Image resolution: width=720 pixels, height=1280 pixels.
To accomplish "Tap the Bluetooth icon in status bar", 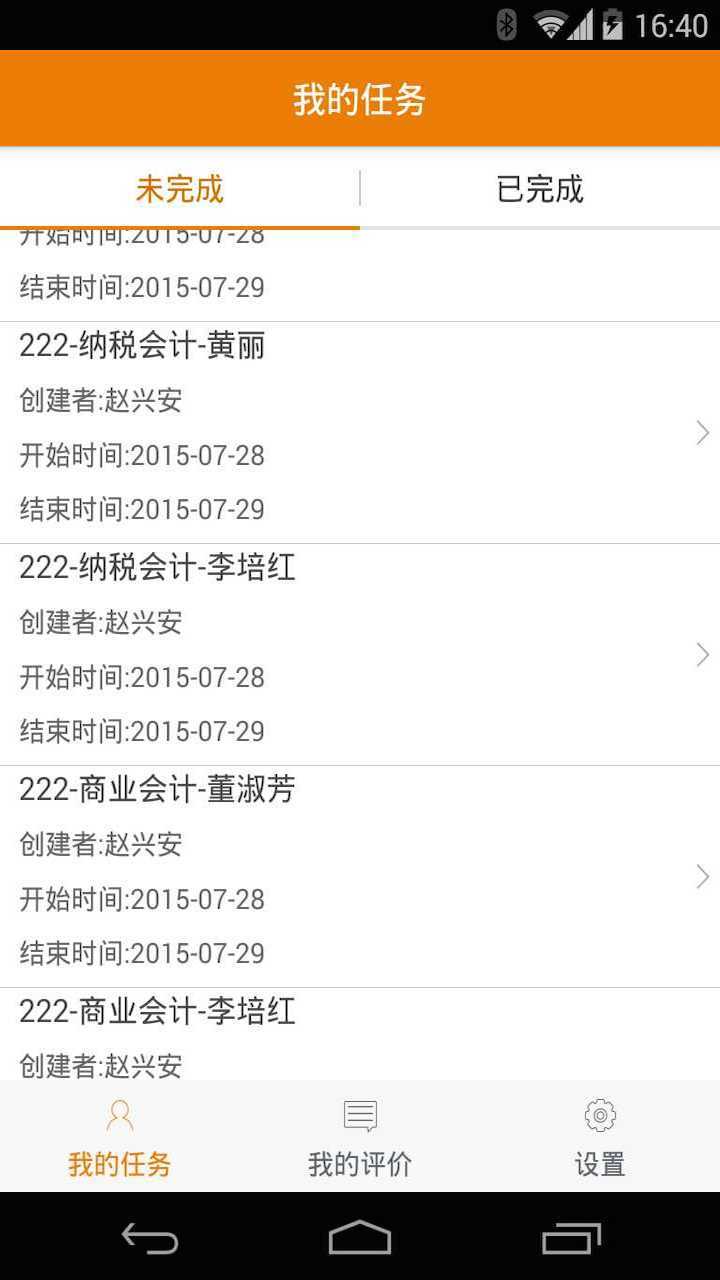I will (509, 27).
